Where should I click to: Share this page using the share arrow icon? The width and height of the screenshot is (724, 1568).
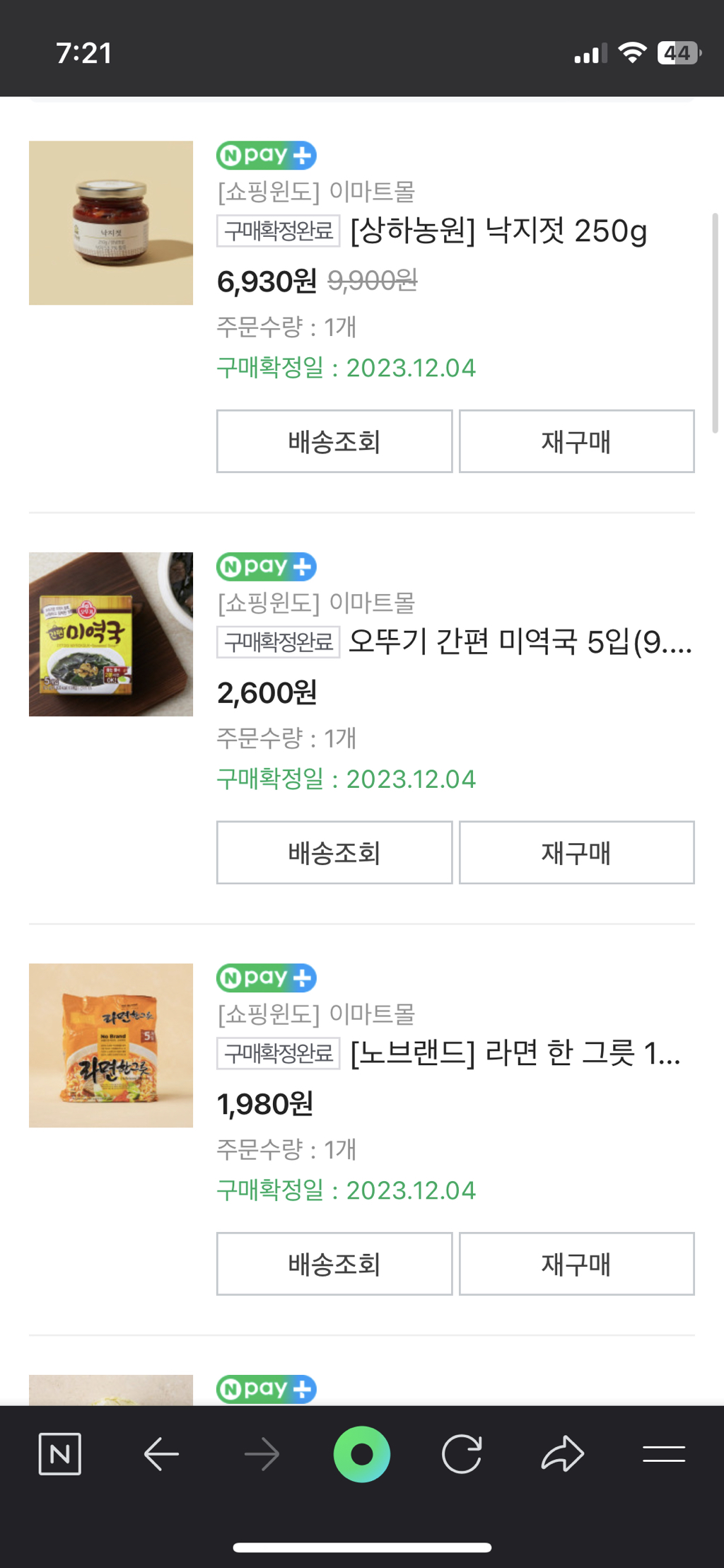tap(562, 1455)
